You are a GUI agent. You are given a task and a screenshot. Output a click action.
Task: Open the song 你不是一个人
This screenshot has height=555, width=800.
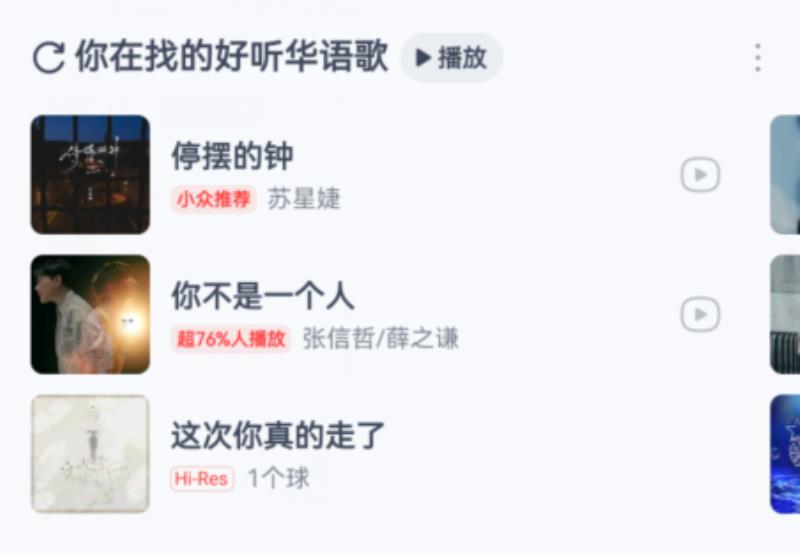click(262, 296)
